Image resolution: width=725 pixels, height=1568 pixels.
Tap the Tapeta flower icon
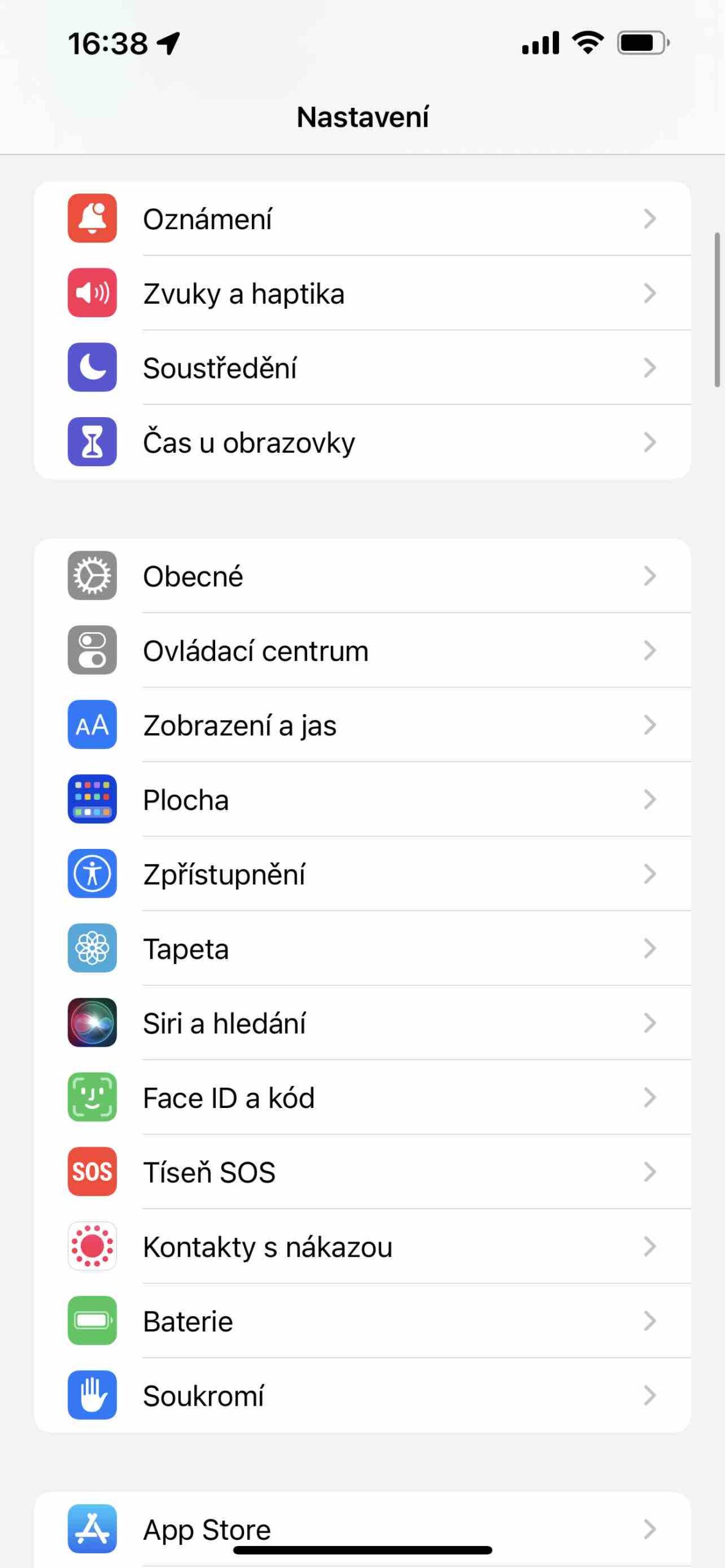pos(91,948)
